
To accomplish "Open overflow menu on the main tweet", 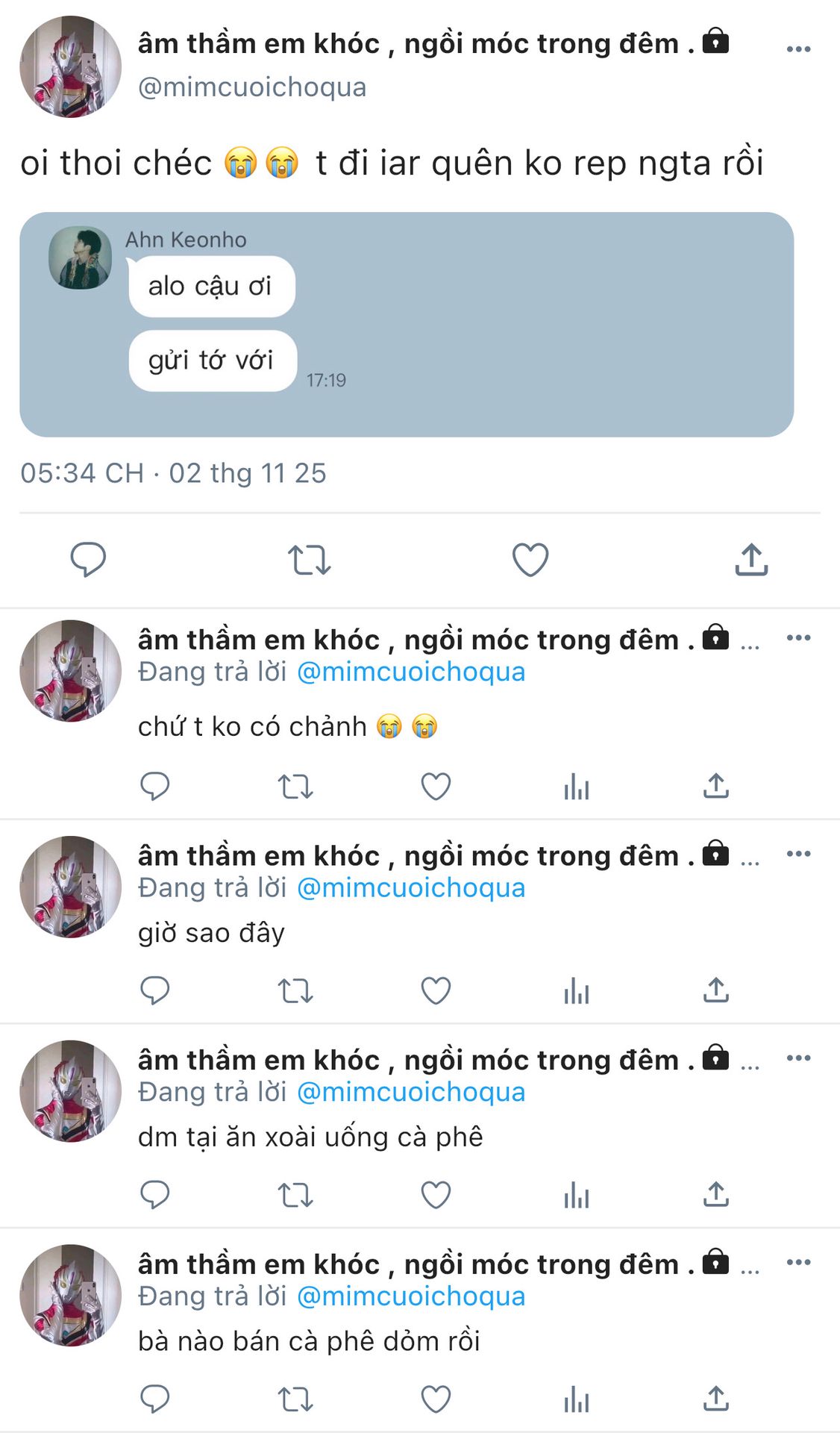I will [798, 49].
